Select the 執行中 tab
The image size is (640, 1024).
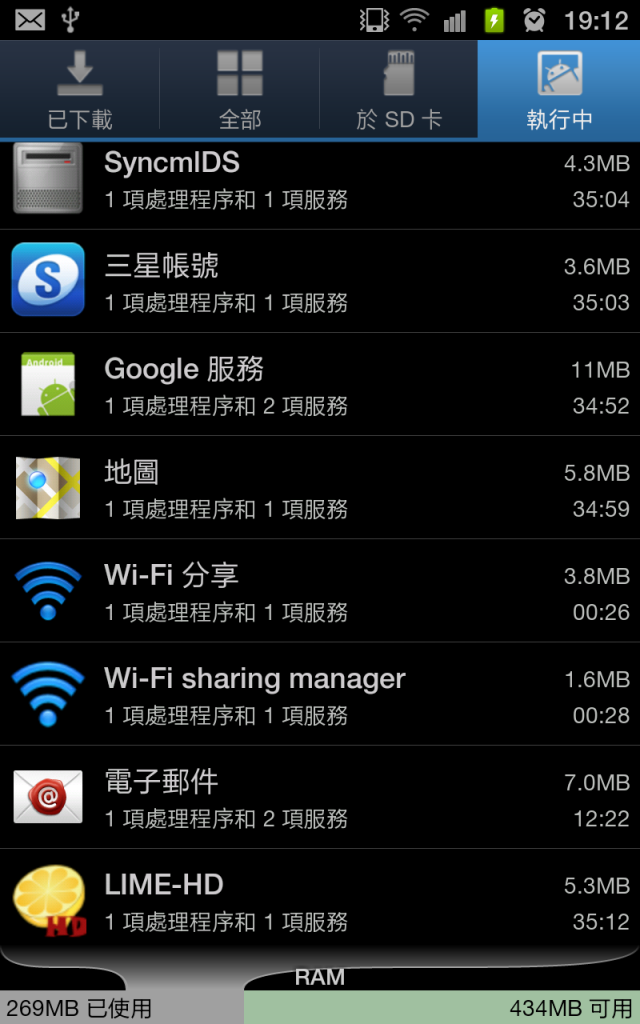(x=559, y=90)
